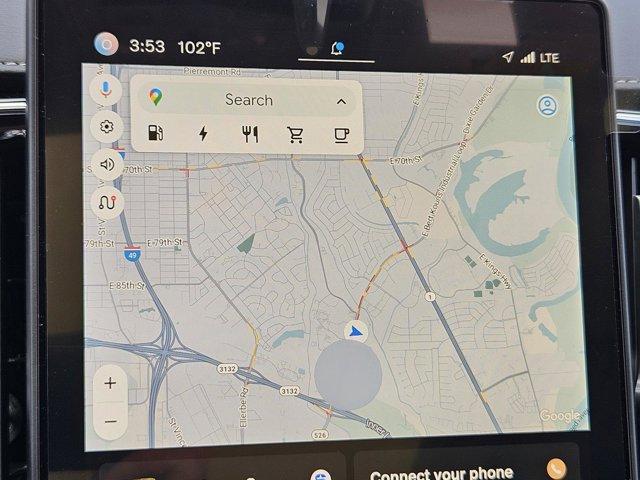
Task: Find EV charging stations nearby
Action: (x=204, y=134)
